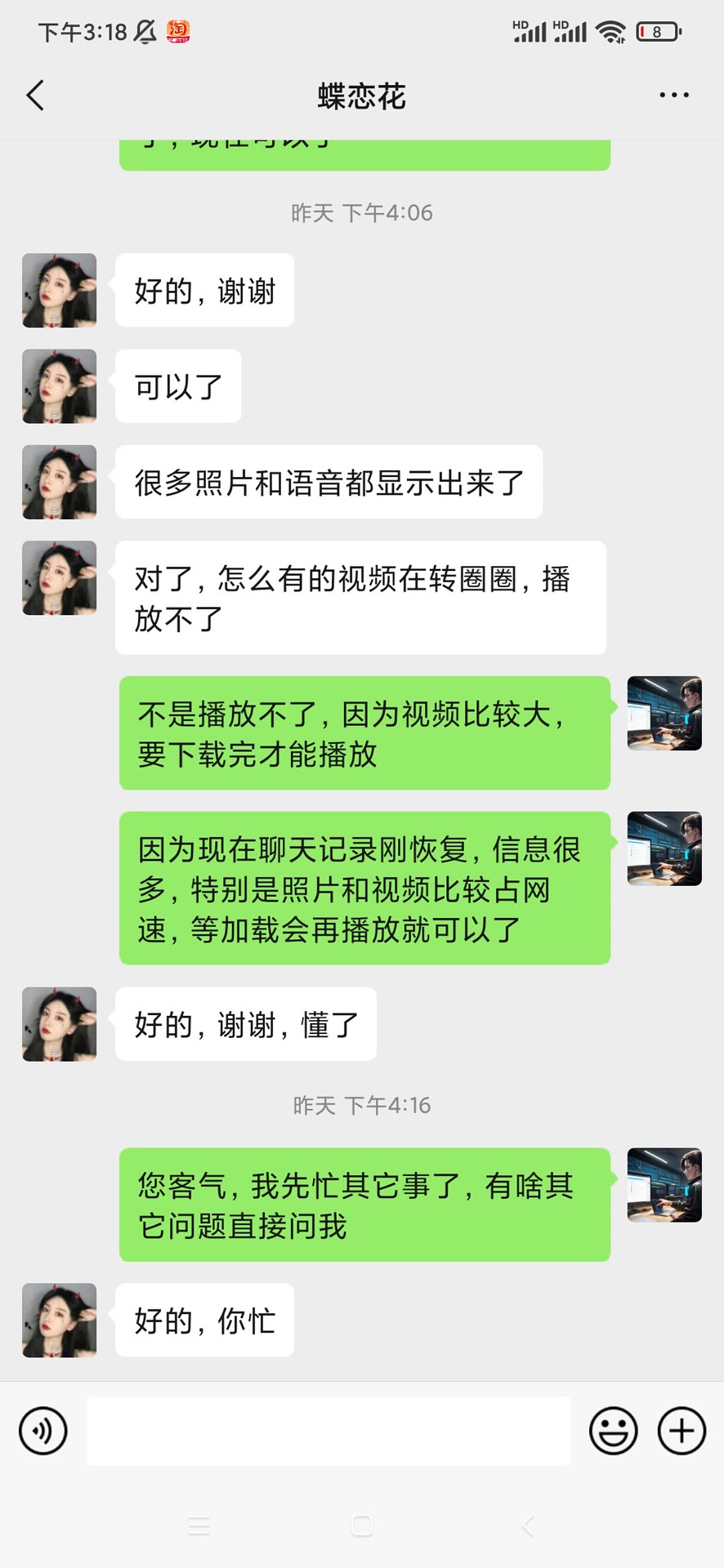The image size is (724, 1568).
Task: Open the chat info three-dot menu
Action: [673, 96]
